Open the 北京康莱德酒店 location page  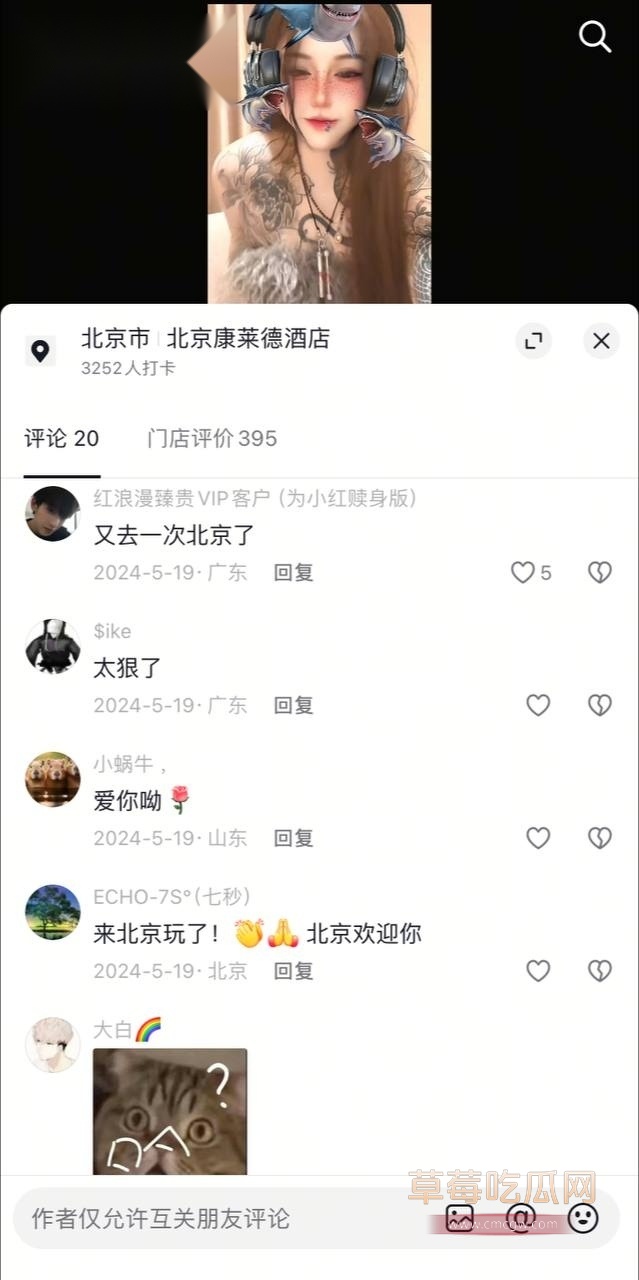coord(247,339)
